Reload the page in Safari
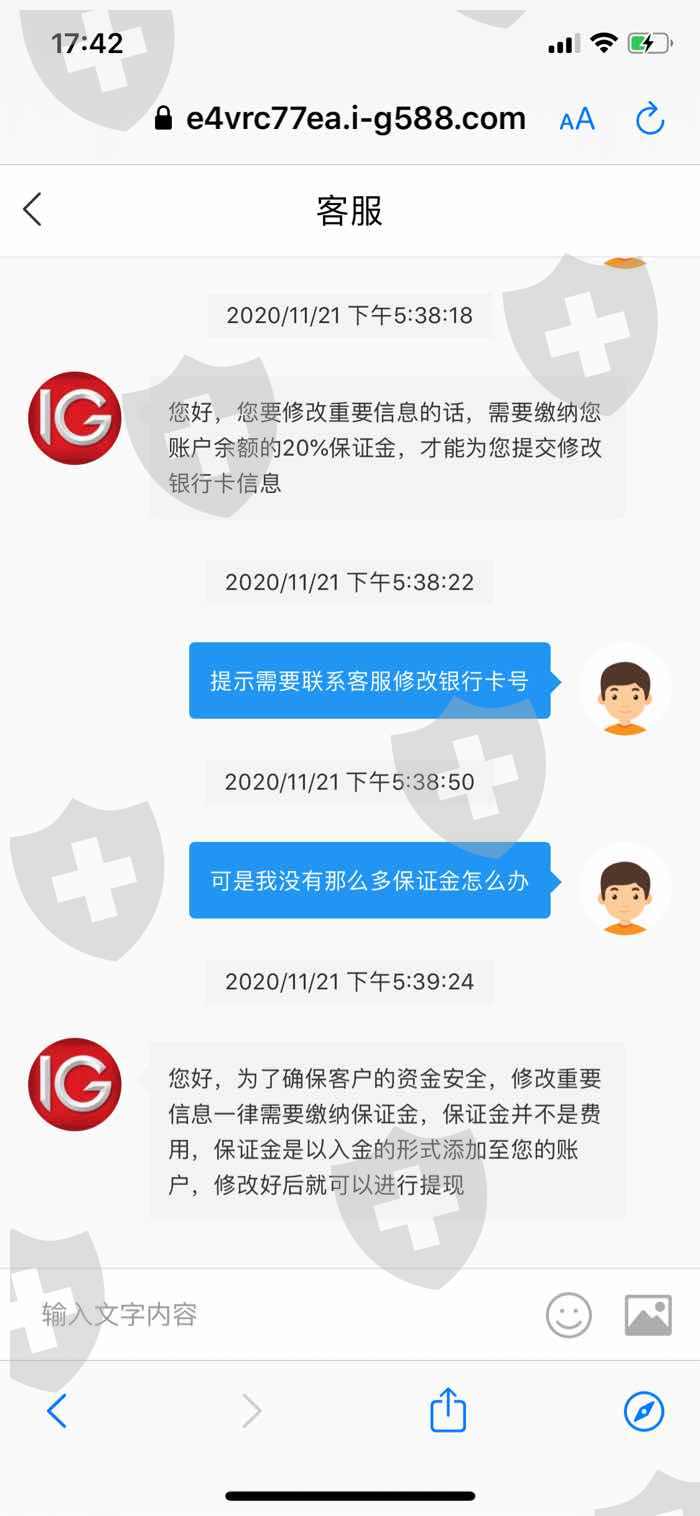The width and height of the screenshot is (700, 1516). click(651, 119)
